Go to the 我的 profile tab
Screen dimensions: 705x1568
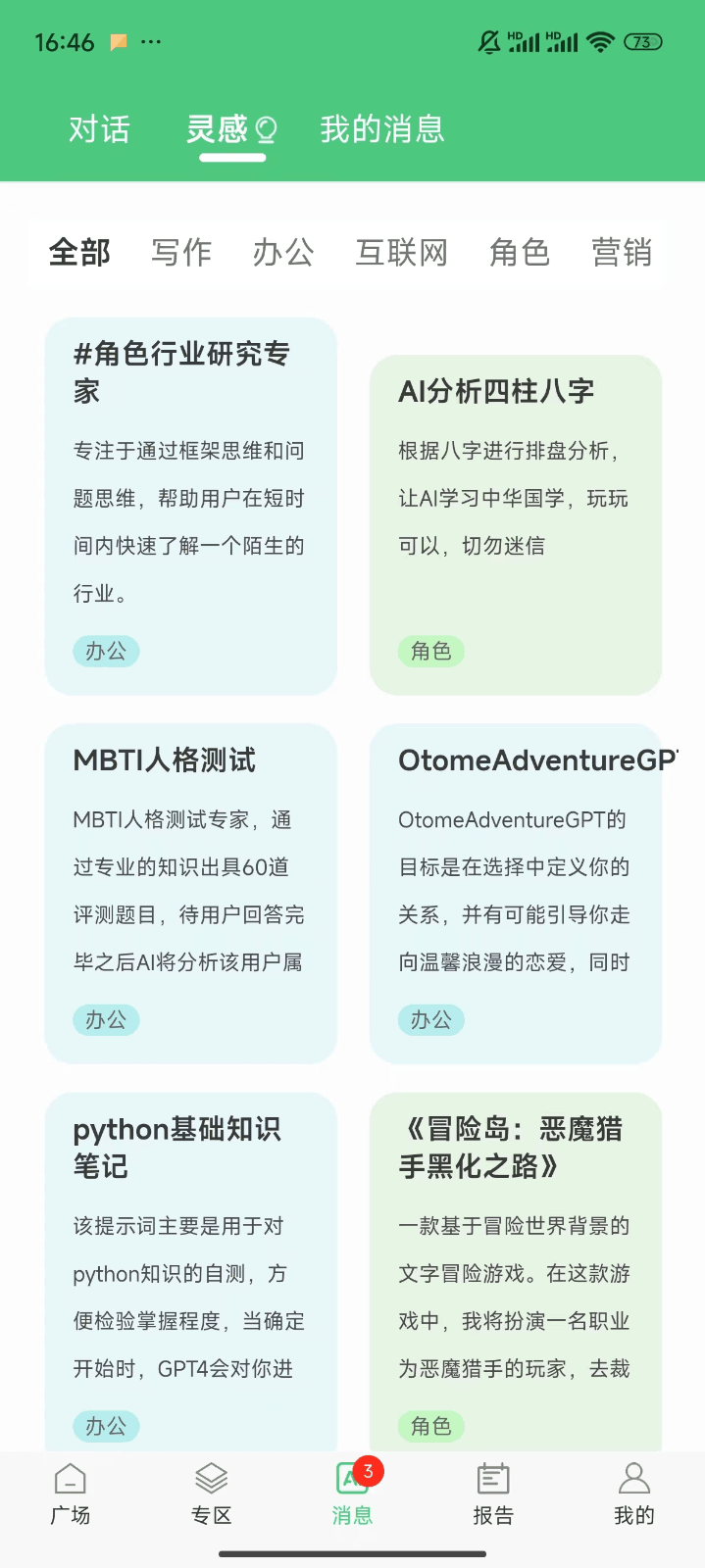click(x=634, y=1494)
